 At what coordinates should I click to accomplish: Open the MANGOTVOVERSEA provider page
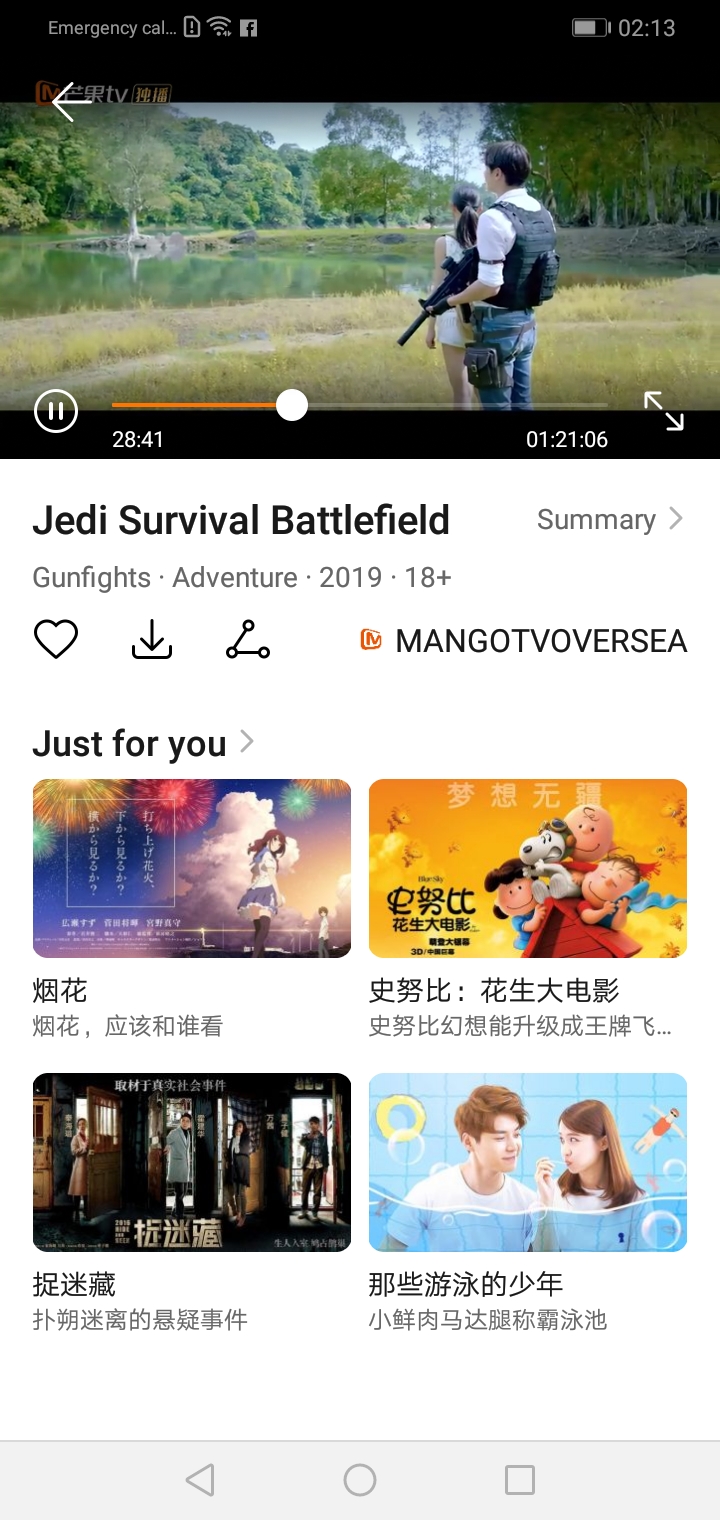coord(524,641)
